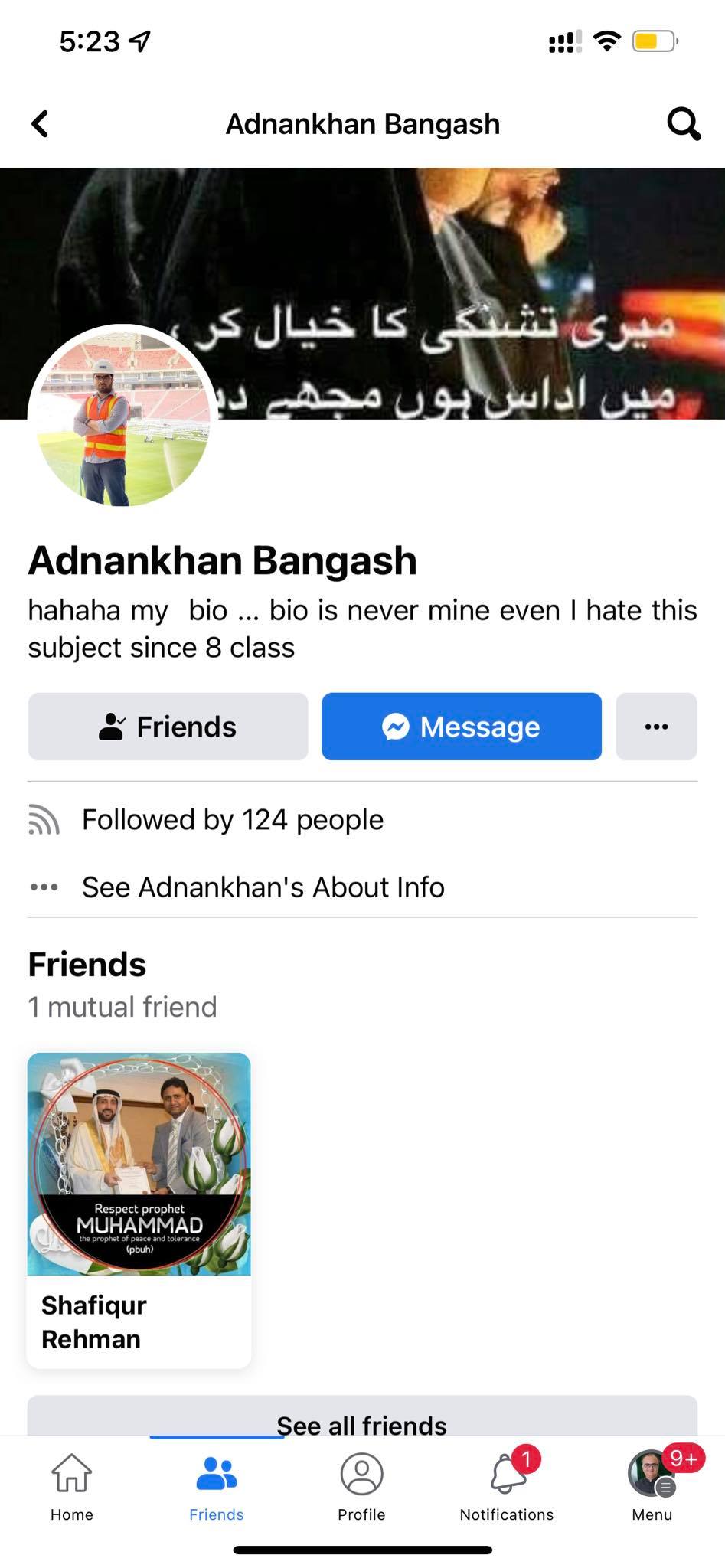Open mutual friend Shafiqur Rehman's card
725x1568 pixels.
point(139,1210)
